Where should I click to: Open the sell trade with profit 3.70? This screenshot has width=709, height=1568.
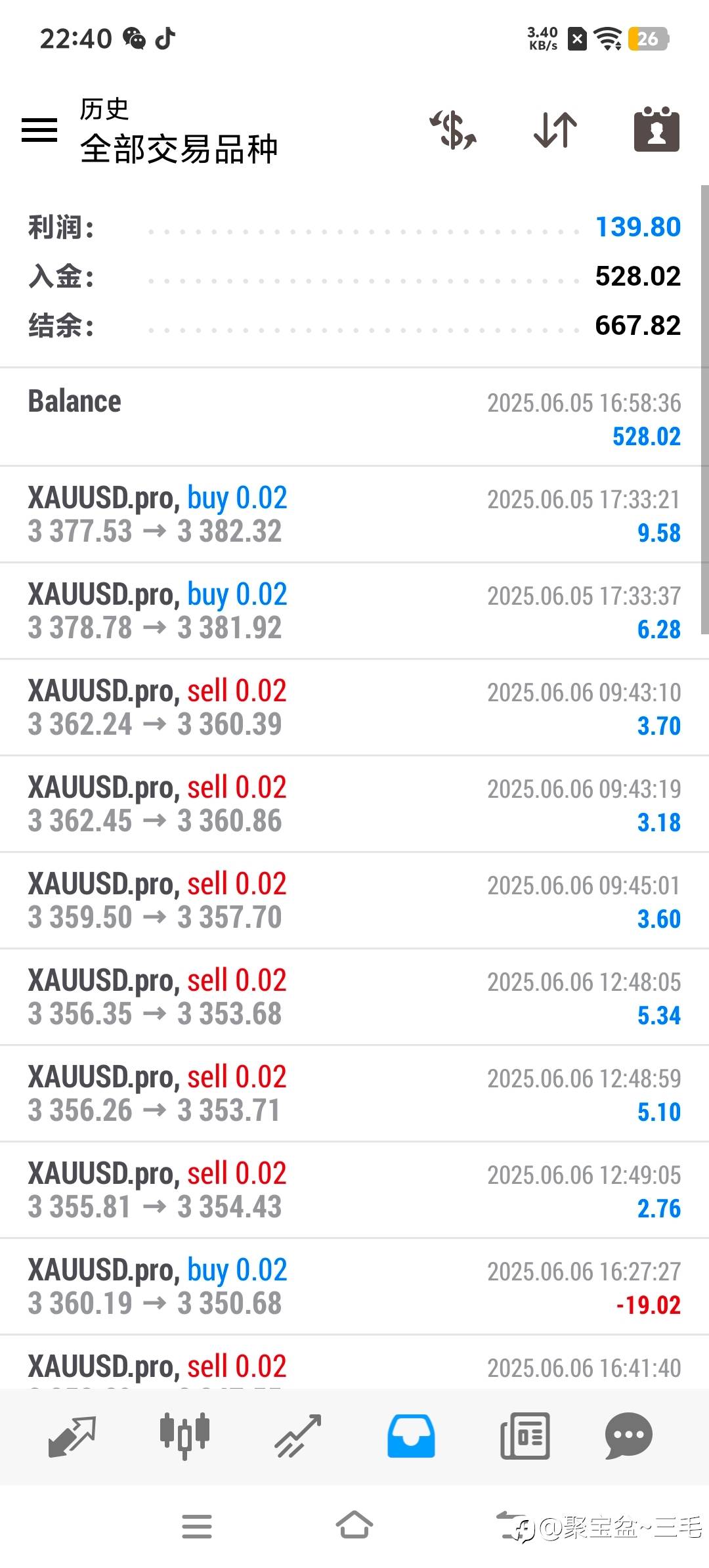[354, 708]
